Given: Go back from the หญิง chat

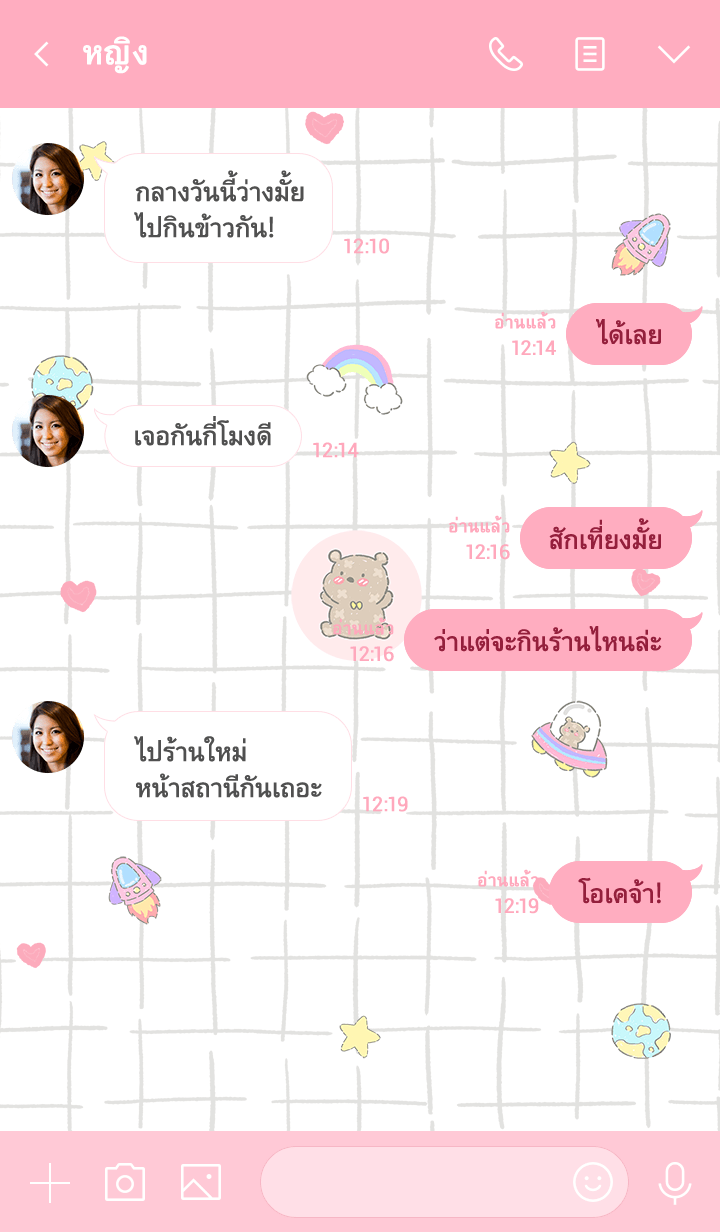Looking at the screenshot, I should coord(41,54).
